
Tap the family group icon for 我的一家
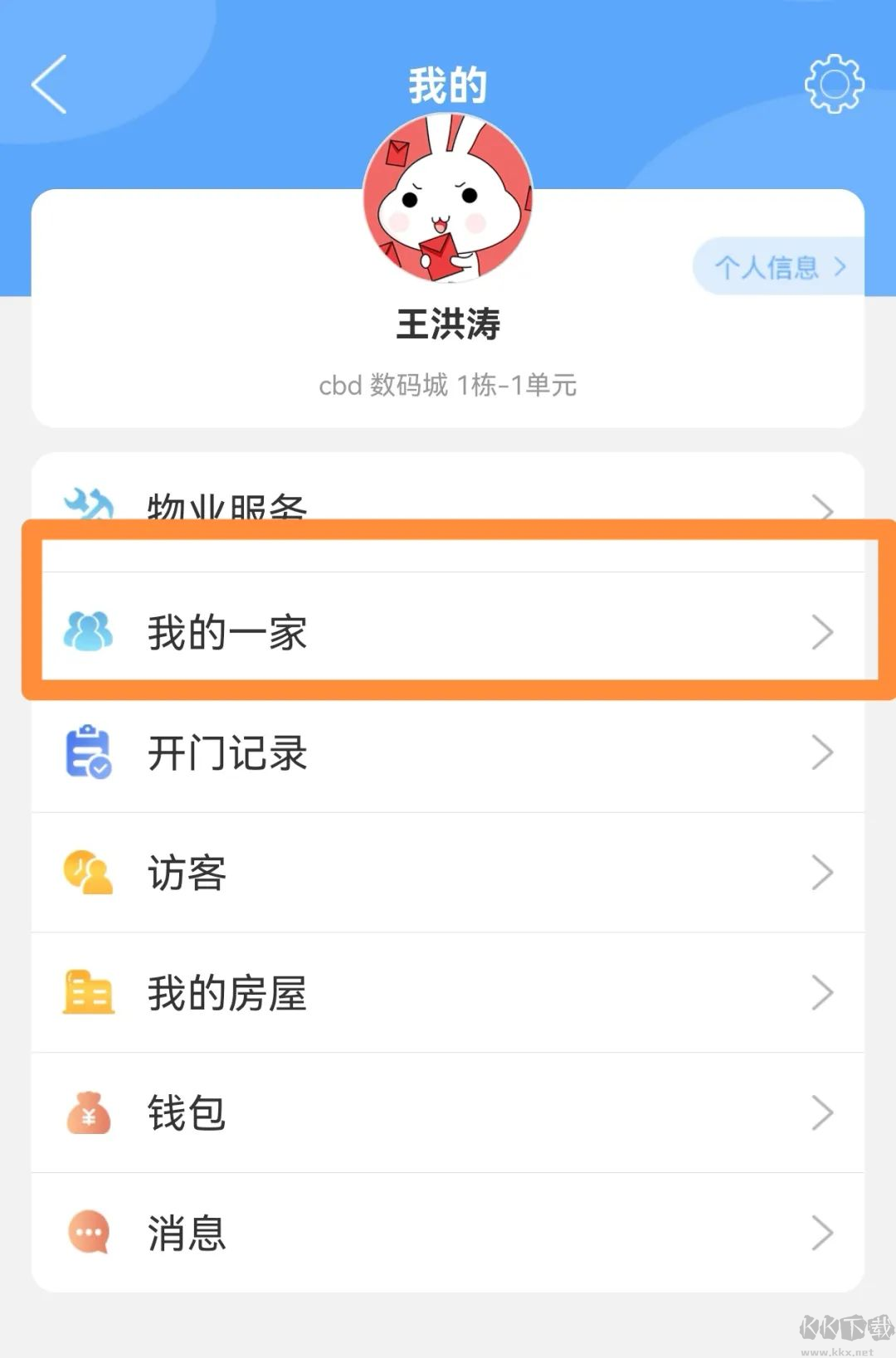tap(89, 632)
